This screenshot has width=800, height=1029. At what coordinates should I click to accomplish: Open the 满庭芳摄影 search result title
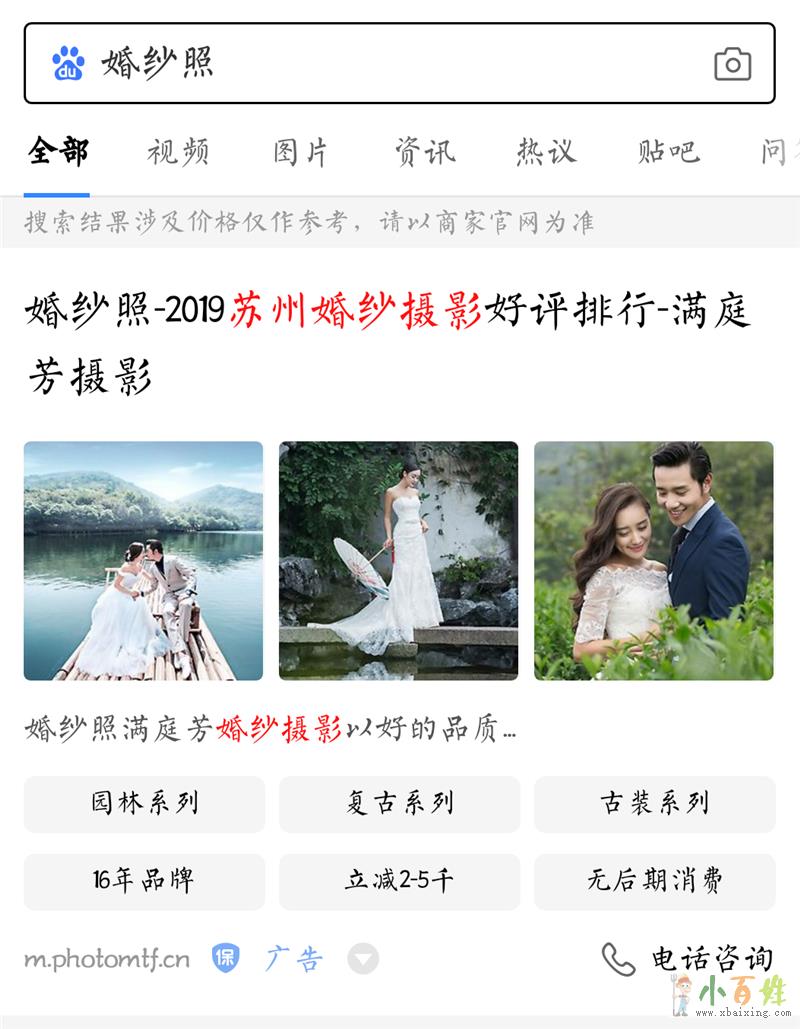point(388,344)
